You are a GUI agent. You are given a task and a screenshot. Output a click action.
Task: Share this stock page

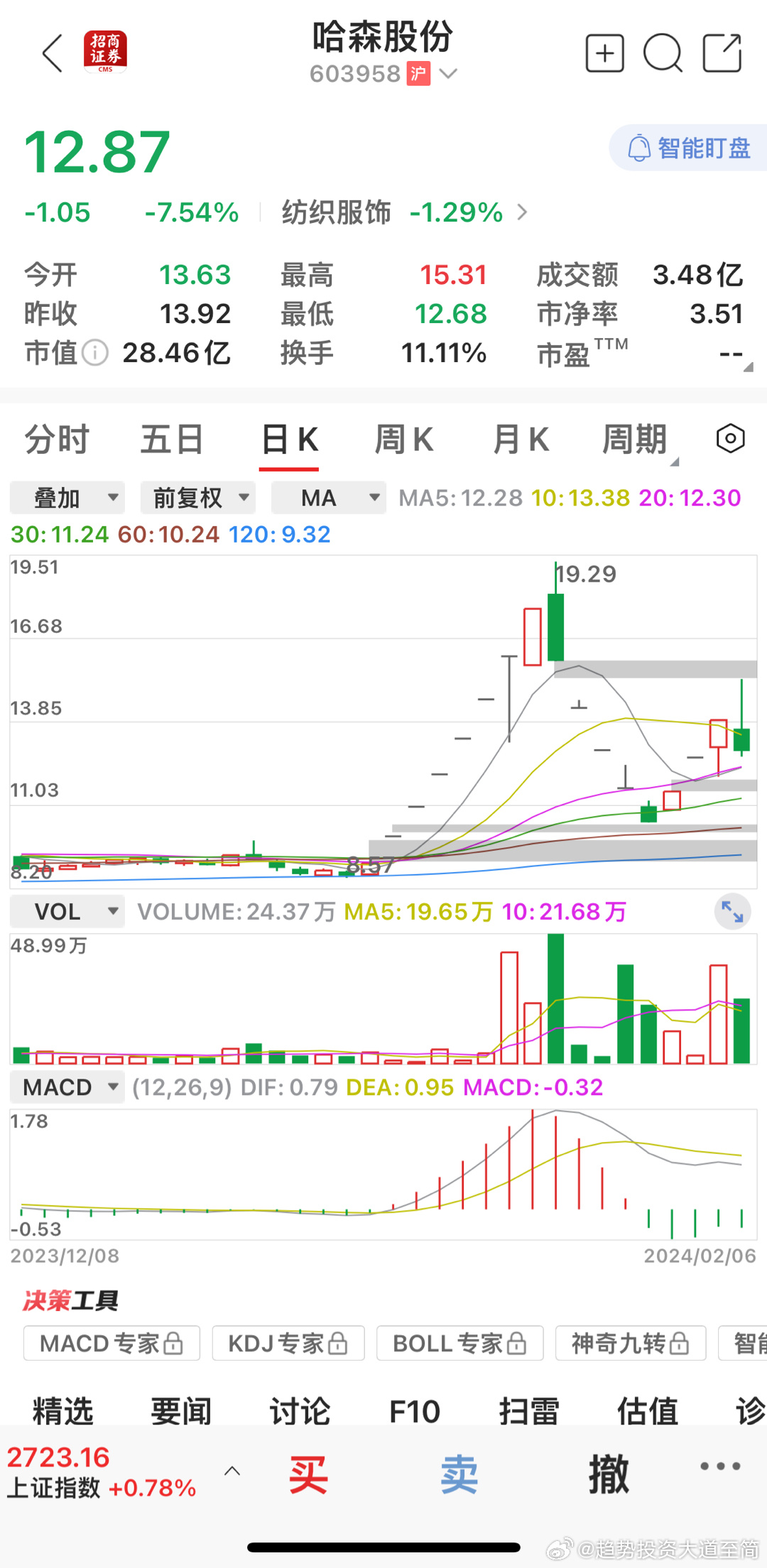coord(722,53)
